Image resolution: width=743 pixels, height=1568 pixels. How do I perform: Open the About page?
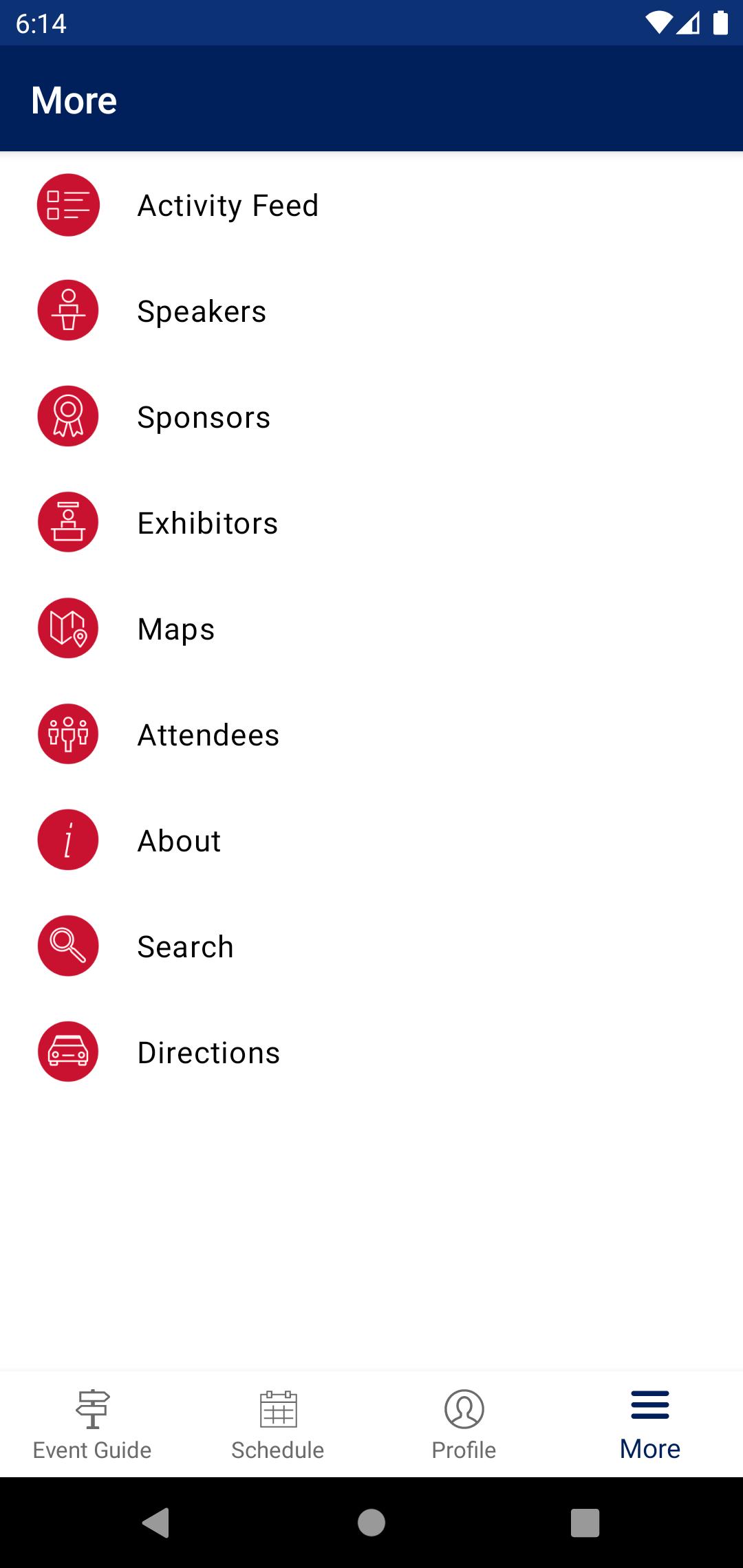371,840
